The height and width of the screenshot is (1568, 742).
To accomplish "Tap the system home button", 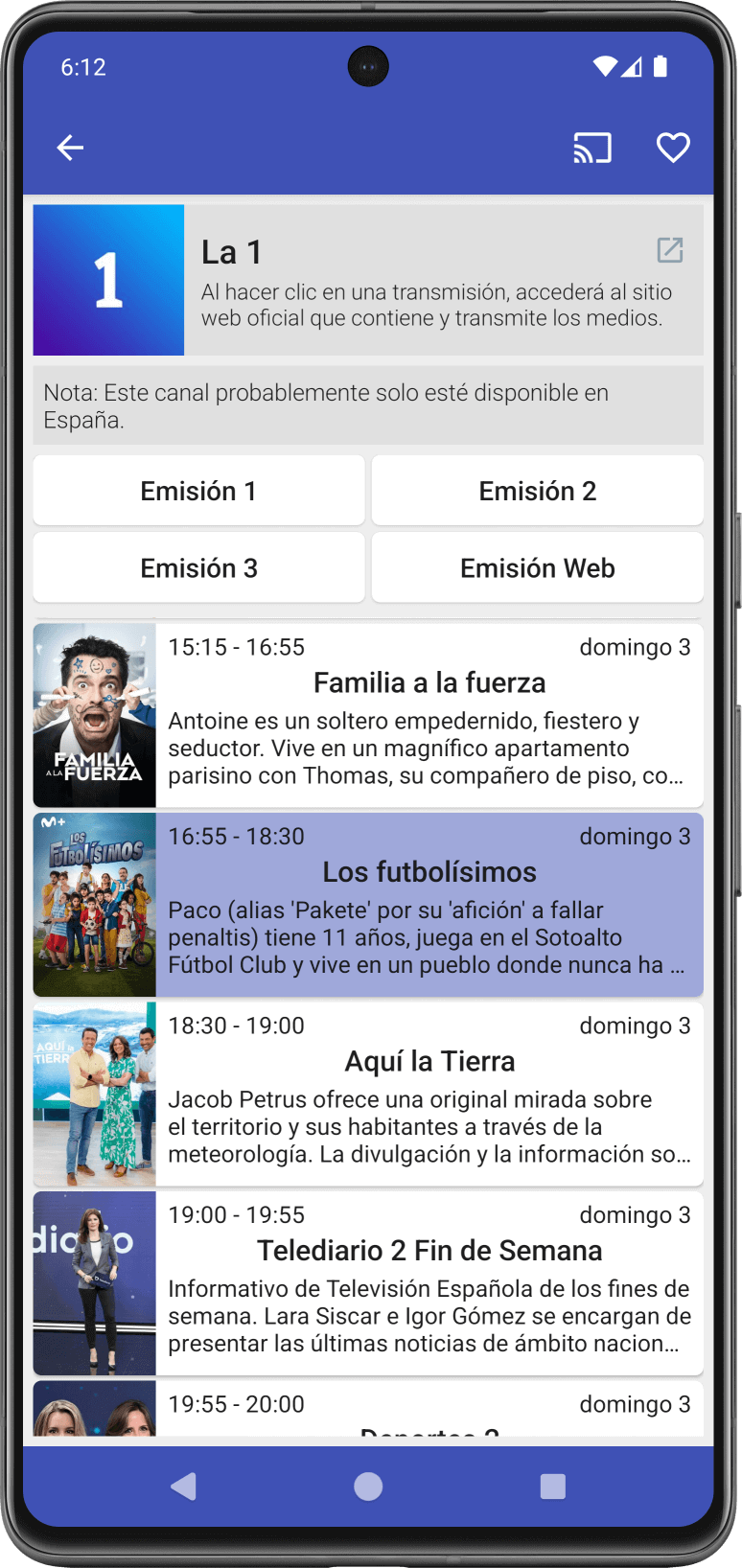I will tap(368, 1486).
